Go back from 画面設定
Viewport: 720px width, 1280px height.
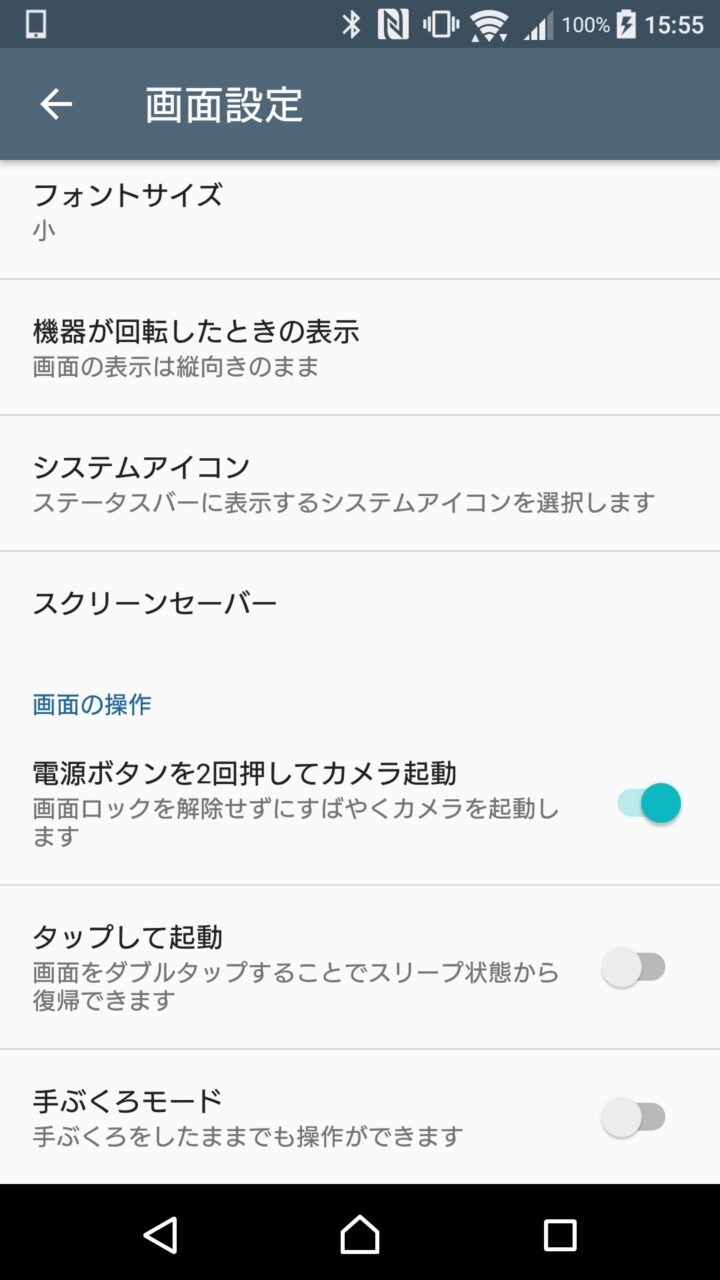[56, 104]
